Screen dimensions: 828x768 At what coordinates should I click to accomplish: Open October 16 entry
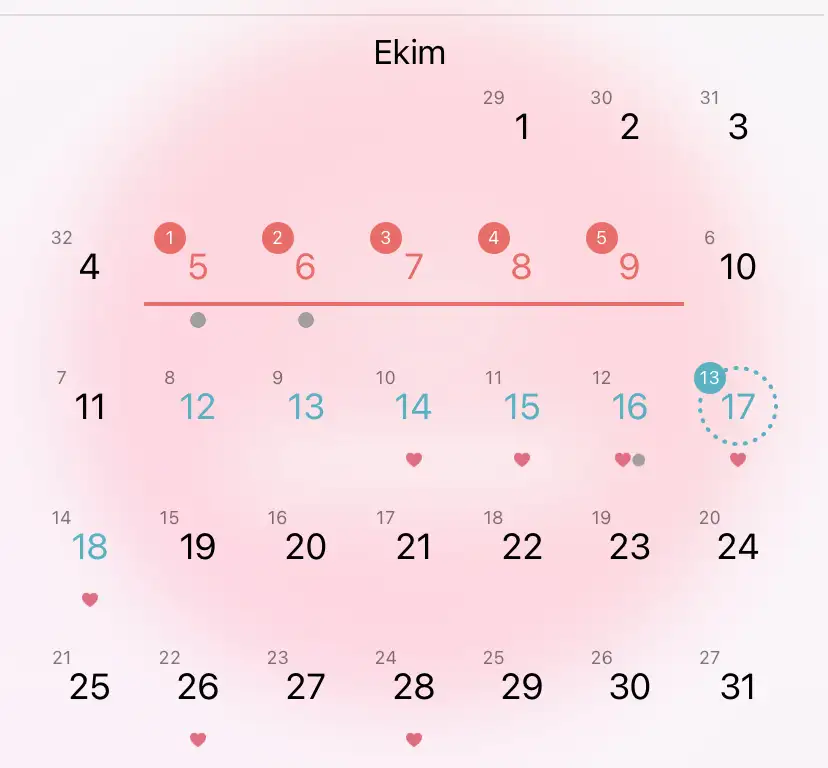pos(629,407)
